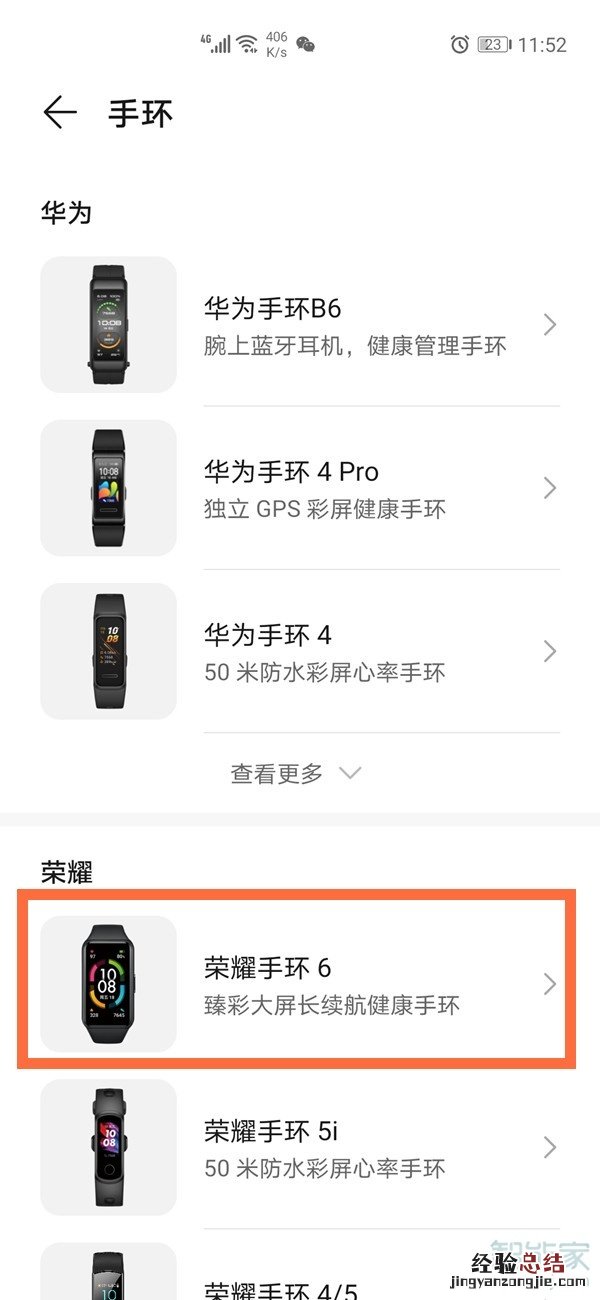Select 华为手环 4 Pro
This screenshot has width=600, height=1300.
pyautogui.click(x=300, y=488)
